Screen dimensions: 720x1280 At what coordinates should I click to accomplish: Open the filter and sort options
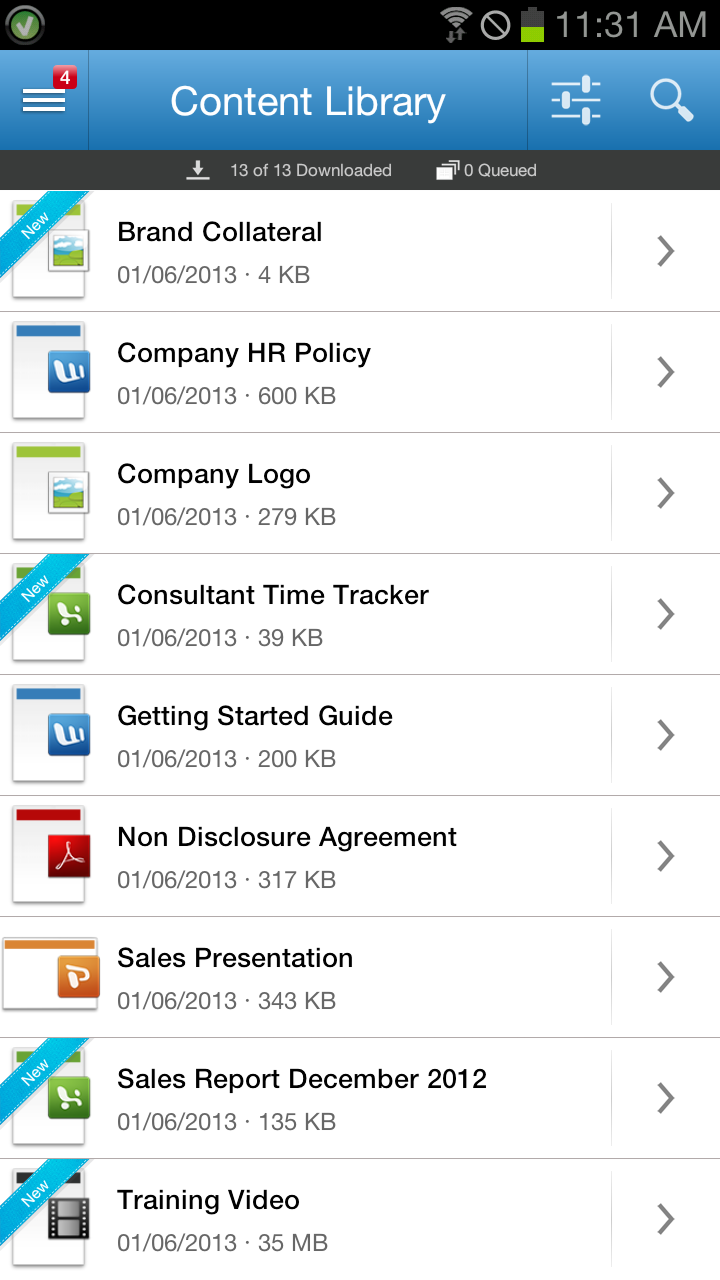point(575,99)
